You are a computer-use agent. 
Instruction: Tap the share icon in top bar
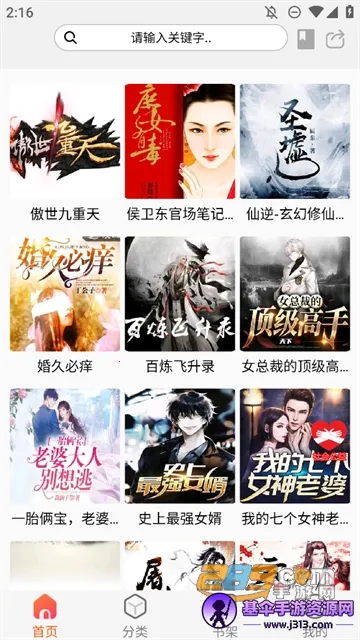coord(336,40)
